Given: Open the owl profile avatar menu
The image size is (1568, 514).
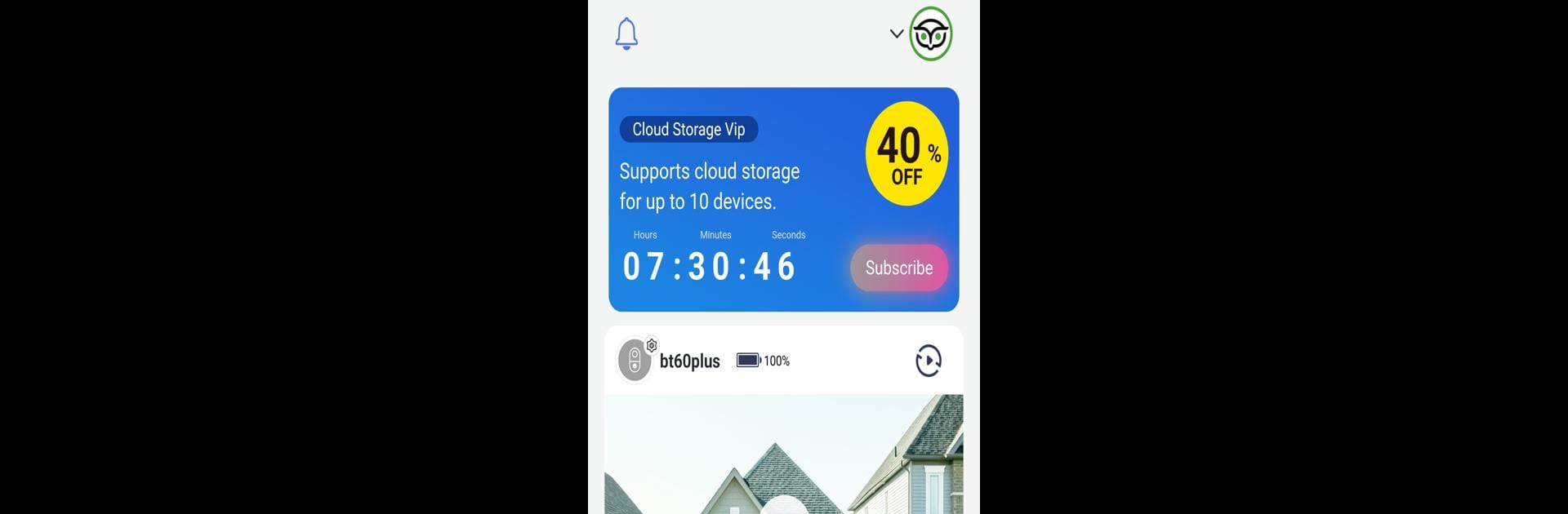Looking at the screenshot, I should (x=930, y=34).
